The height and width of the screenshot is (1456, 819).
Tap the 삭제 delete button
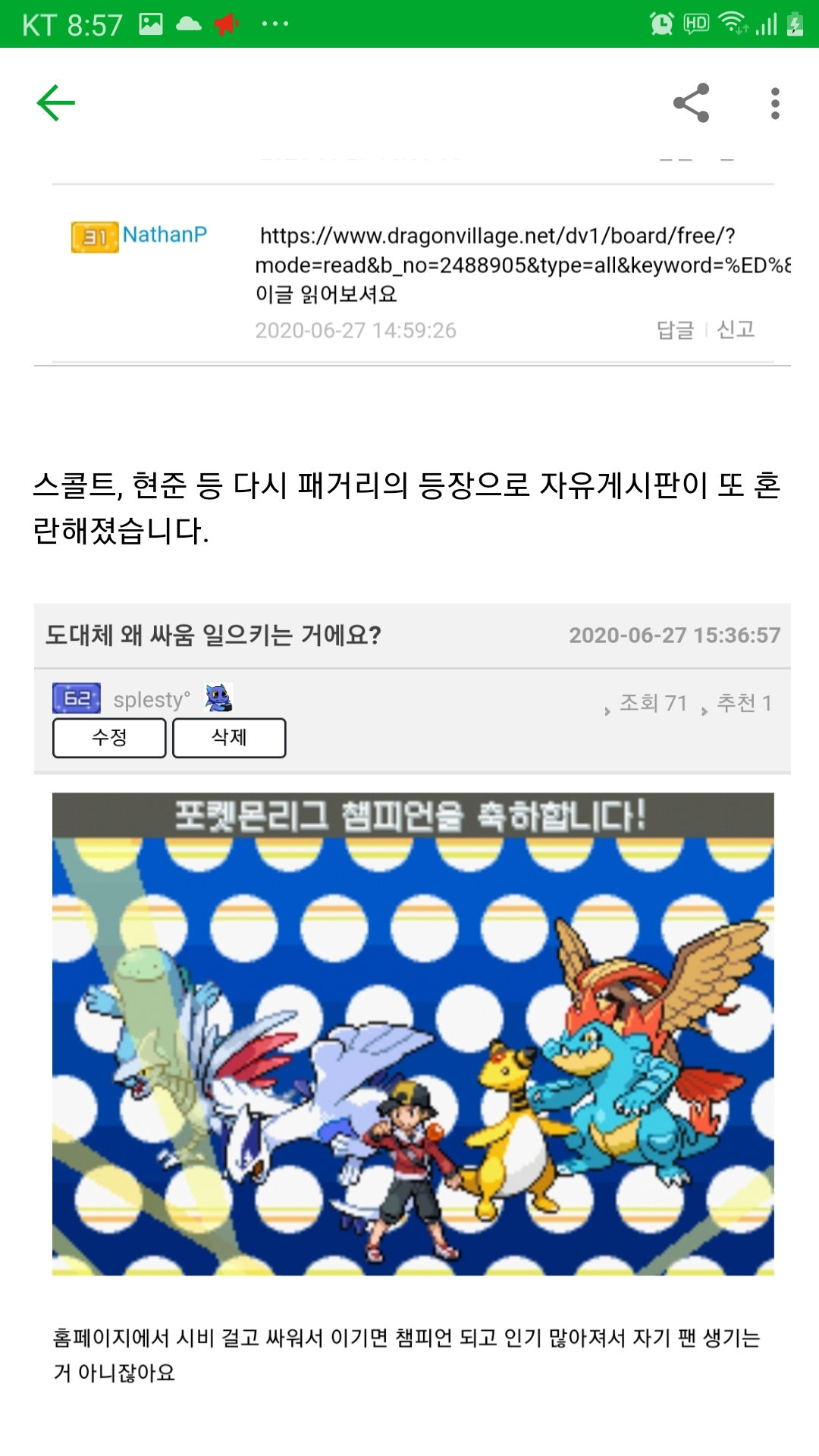click(x=229, y=737)
